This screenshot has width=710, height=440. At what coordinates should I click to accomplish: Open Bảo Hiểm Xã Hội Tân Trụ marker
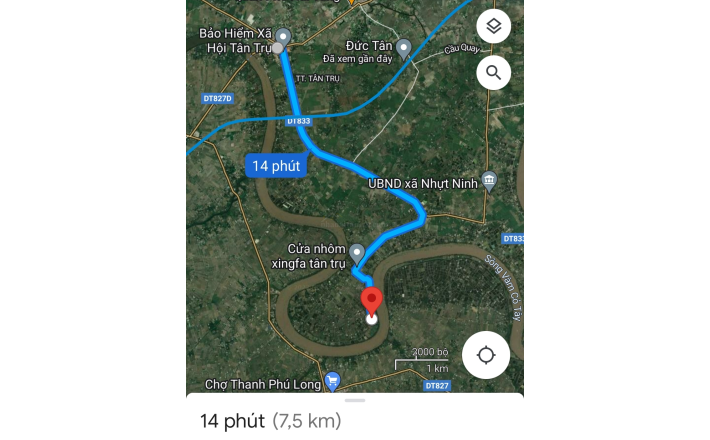click(282, 37)
